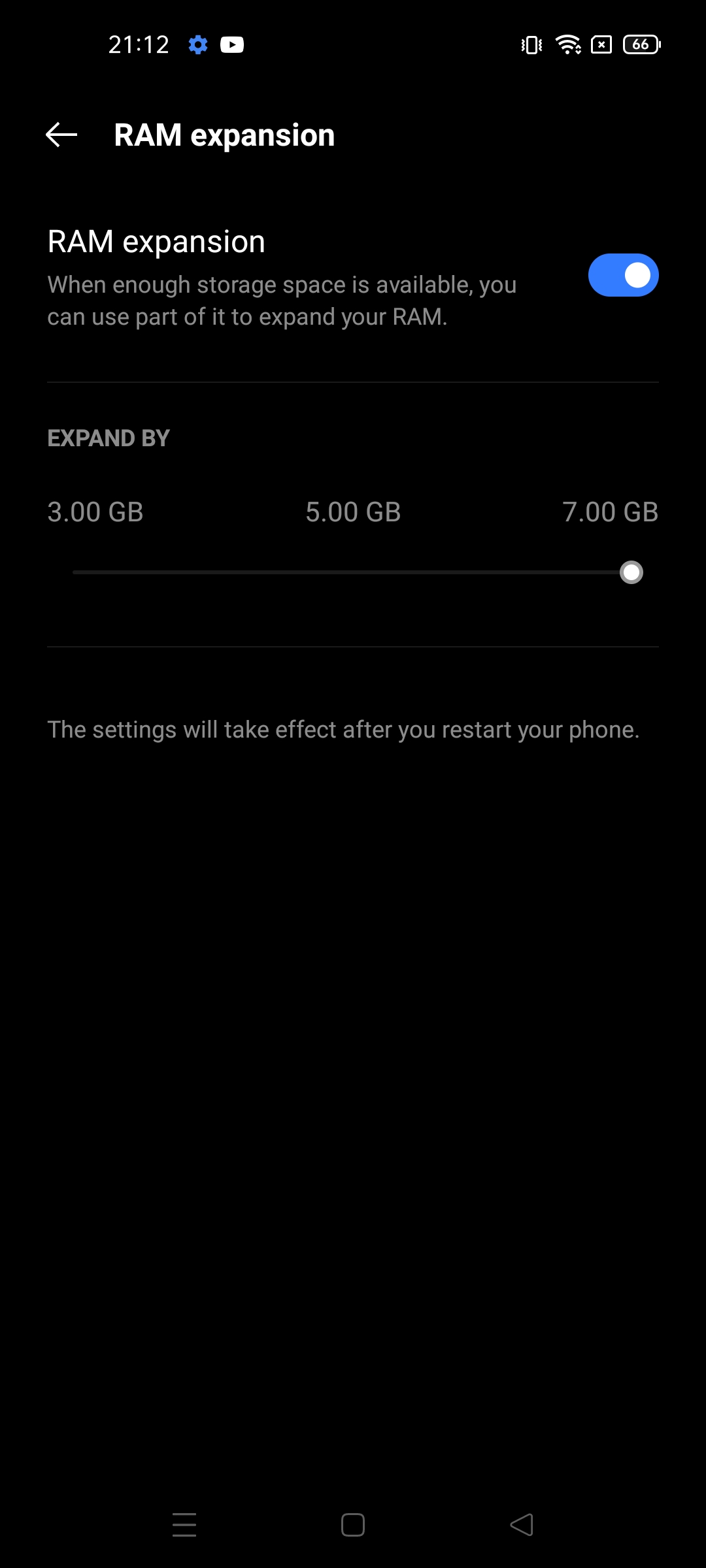Go back using the top-left arrow
The width and height of the screenshot is (706, 1568).
pyautogui.click(x=61, y=135)
